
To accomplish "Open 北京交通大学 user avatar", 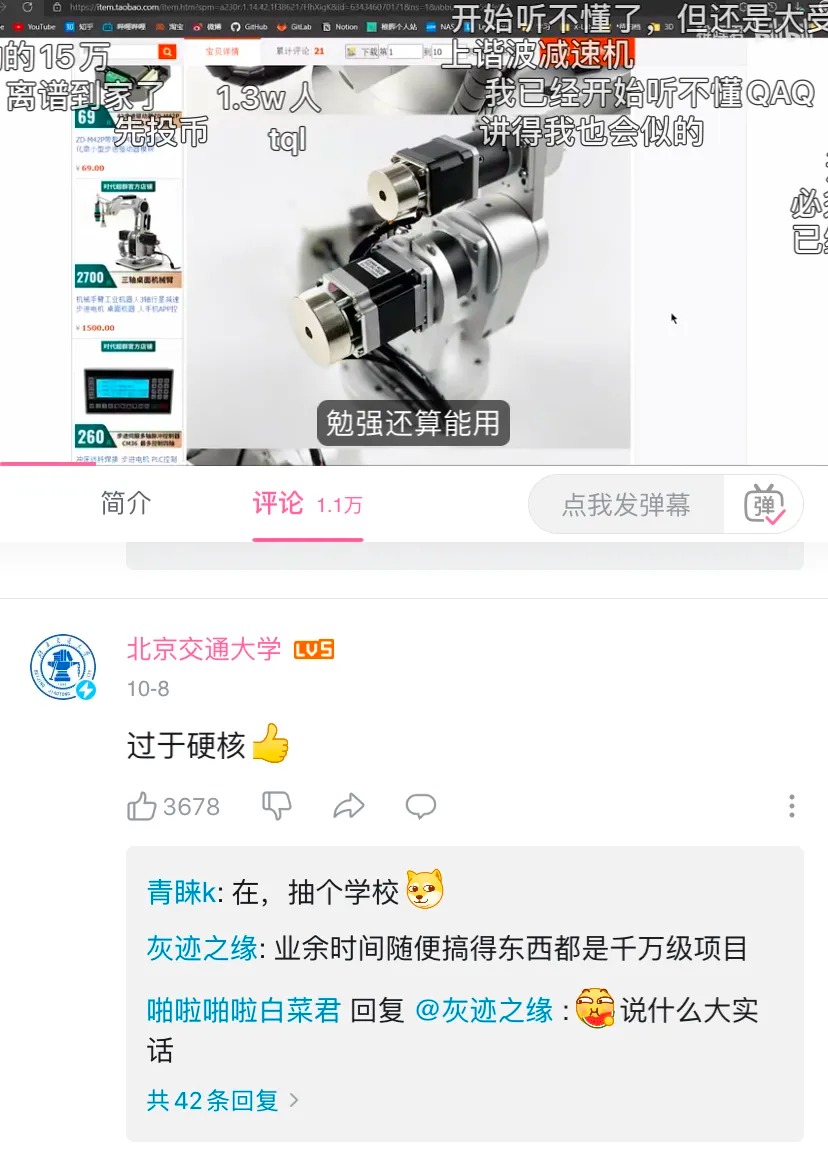I will 63,666.
